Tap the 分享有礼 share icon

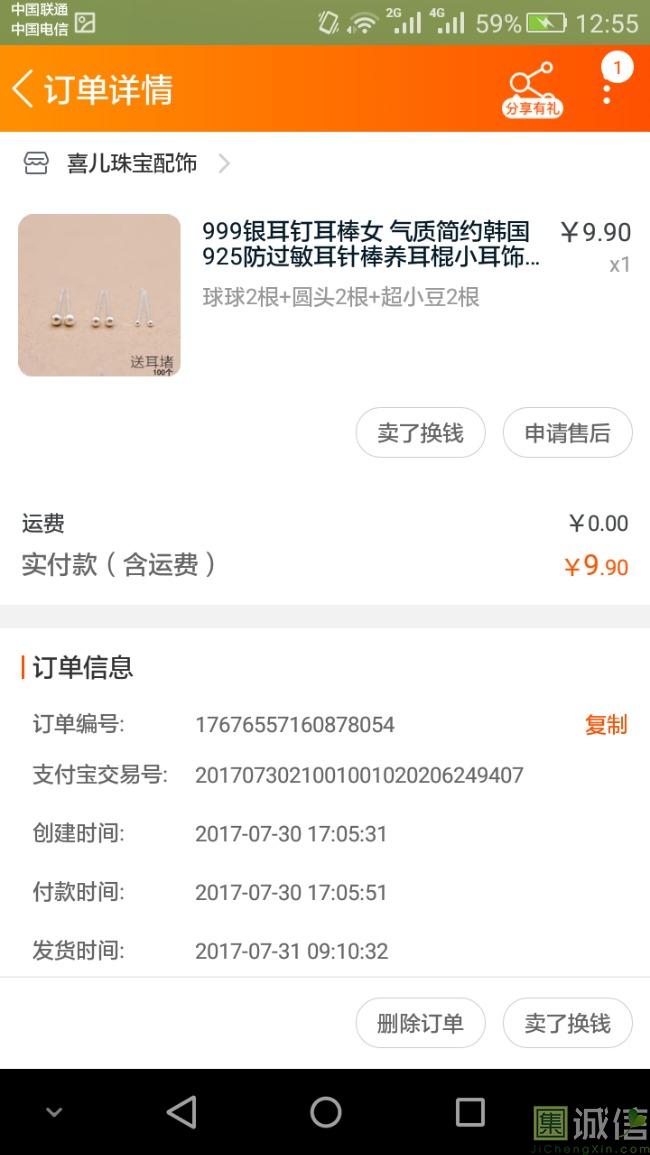pos(531,89)
